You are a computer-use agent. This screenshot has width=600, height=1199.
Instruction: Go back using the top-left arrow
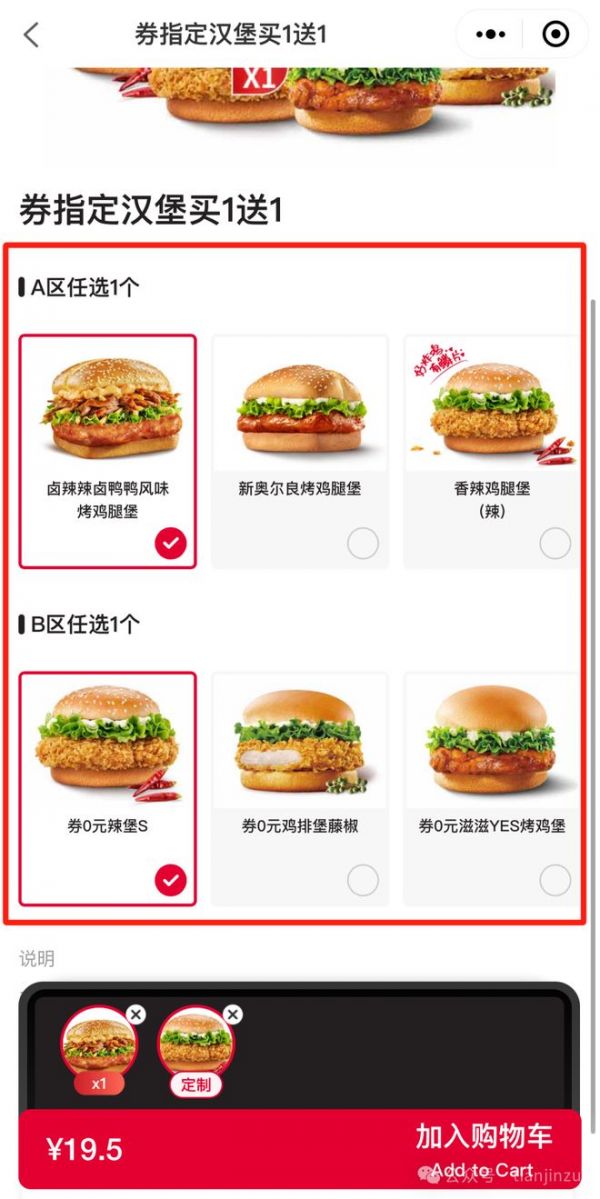coord(31,34)
